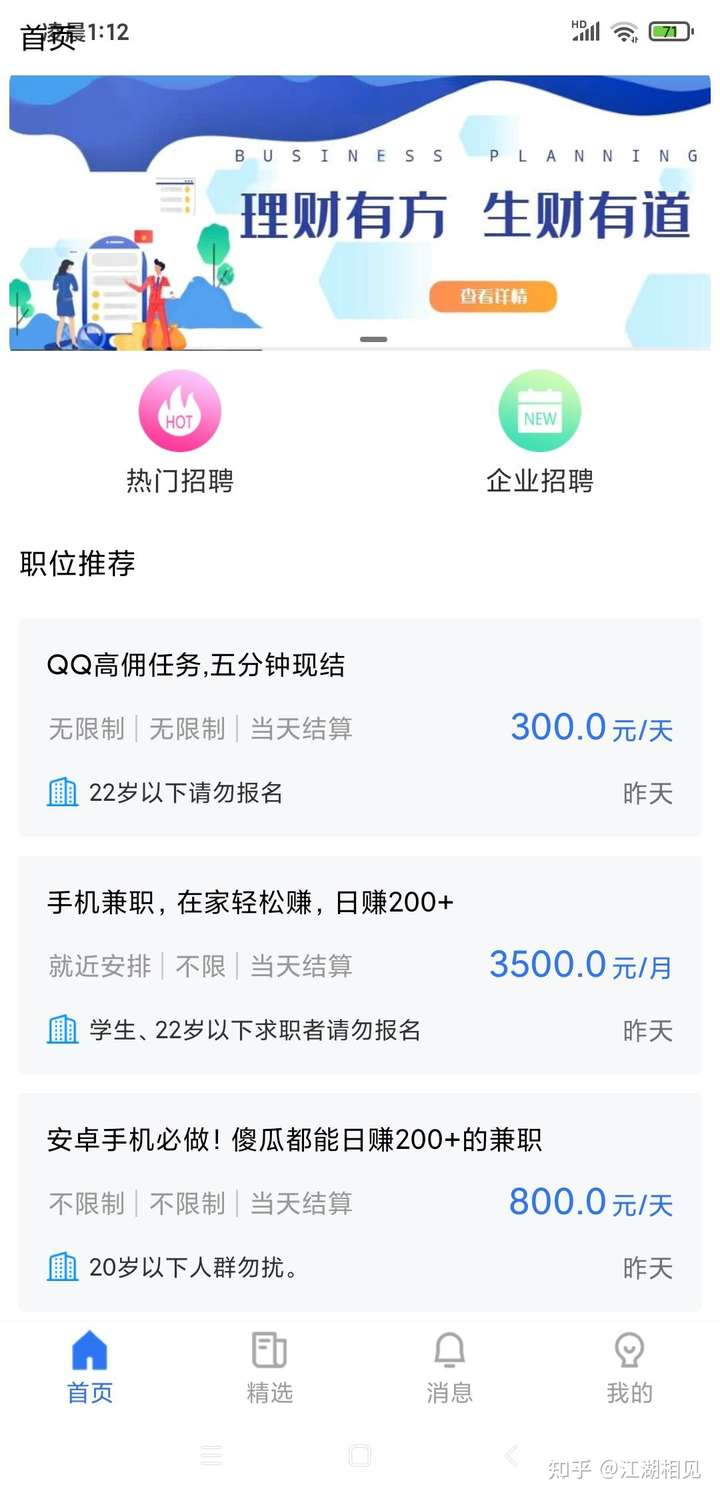720x1499 pixels.
Task: Tap the building icon on 安卓手机必做 card
Action: click(x=62, y=1267)
